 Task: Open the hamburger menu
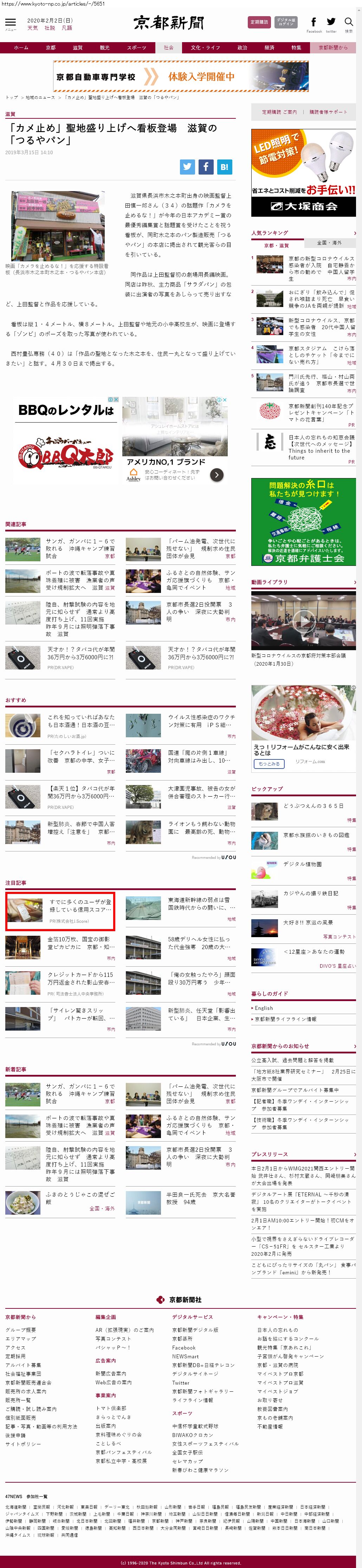point(10,22)
